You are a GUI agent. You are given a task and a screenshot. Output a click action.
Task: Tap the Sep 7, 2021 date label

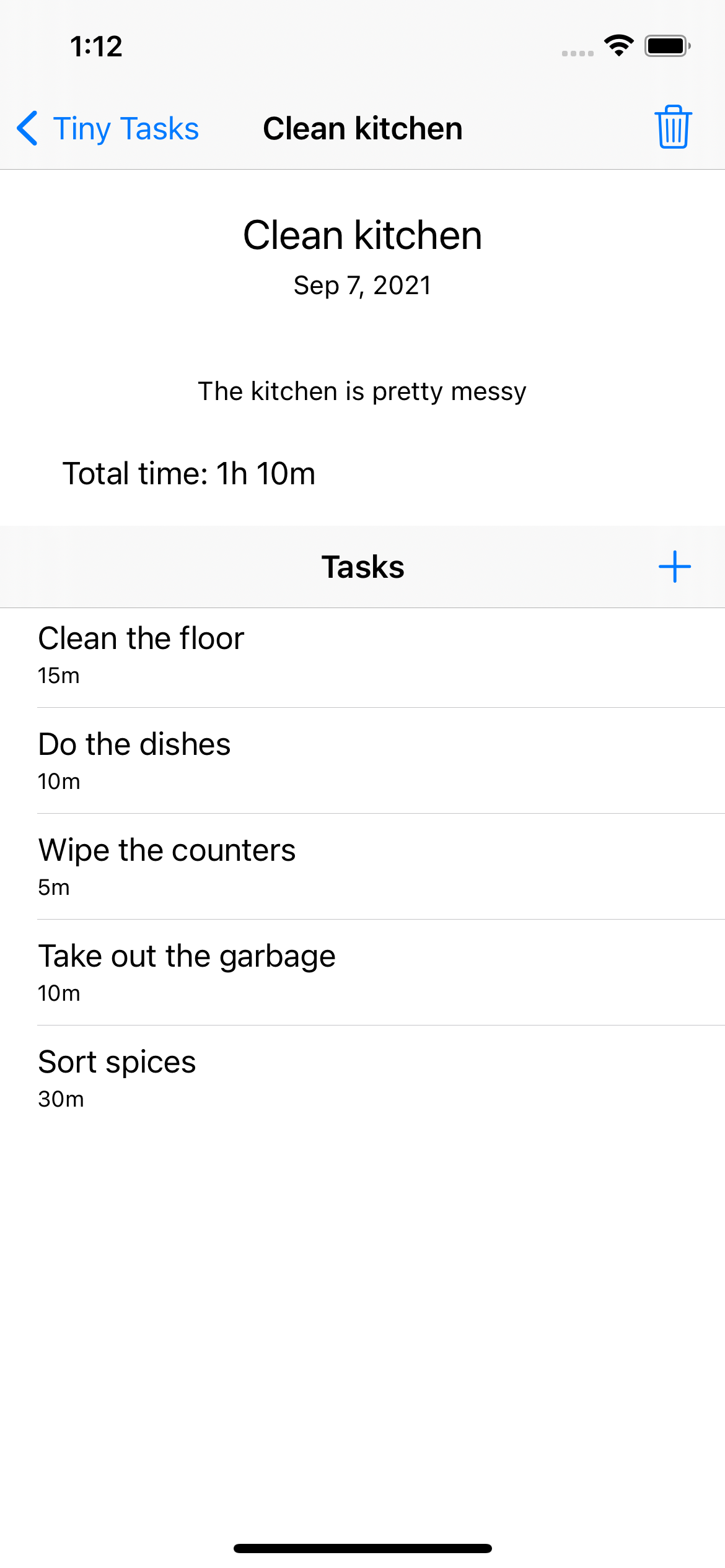[x=362, y=285]
